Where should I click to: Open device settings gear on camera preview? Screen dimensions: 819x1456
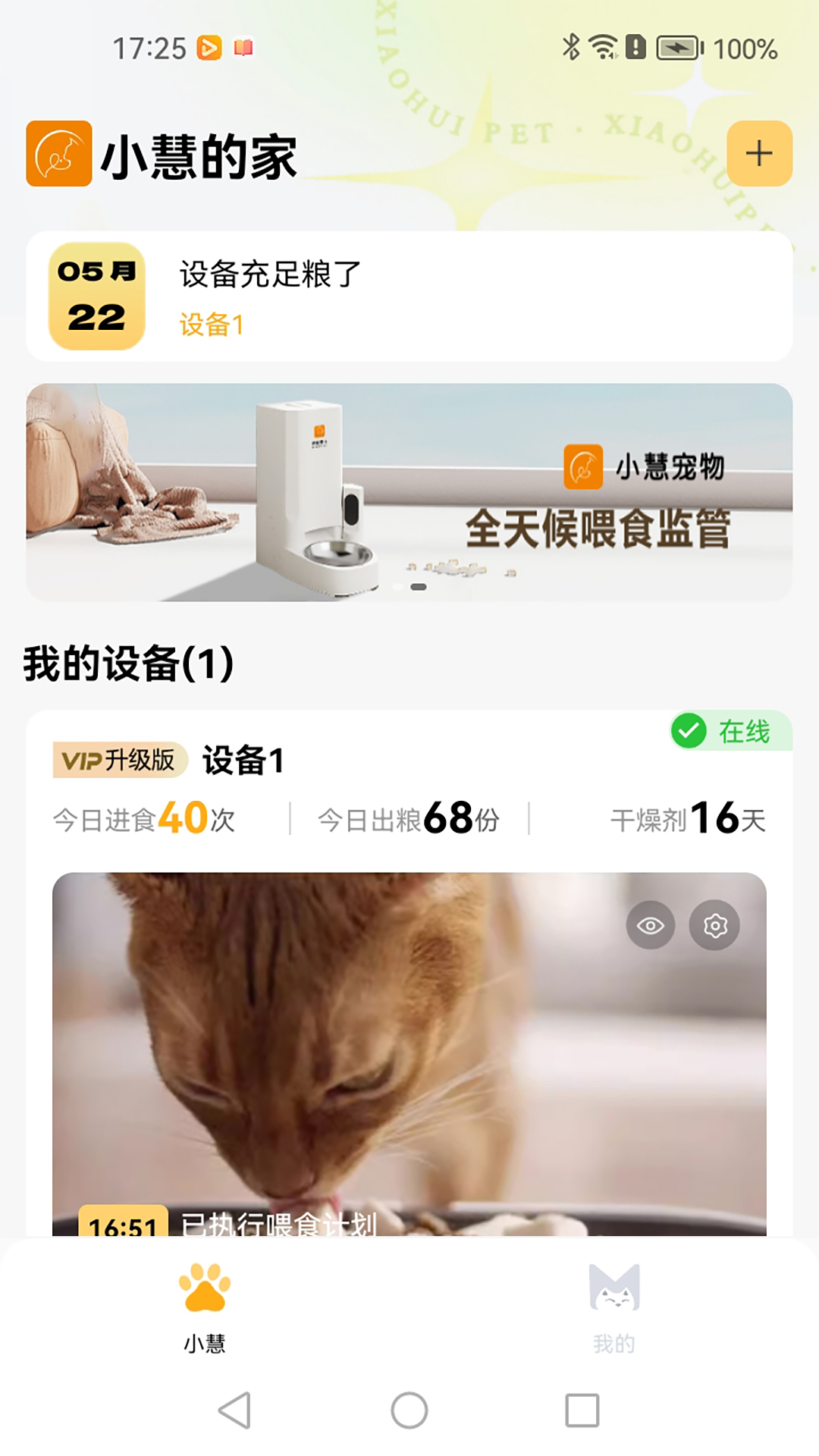pos(714,925)
